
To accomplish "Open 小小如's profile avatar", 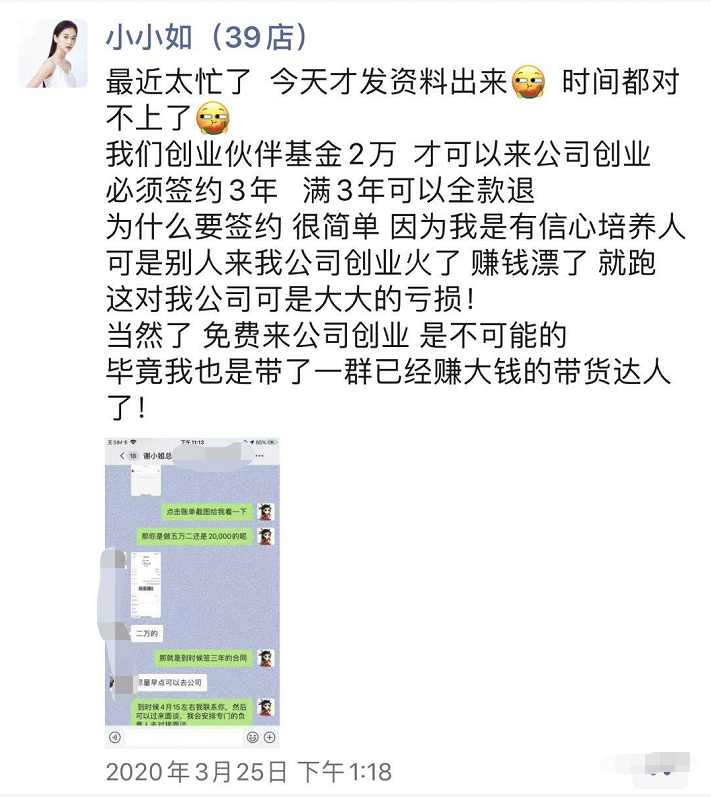I will (x=53, y=54).
